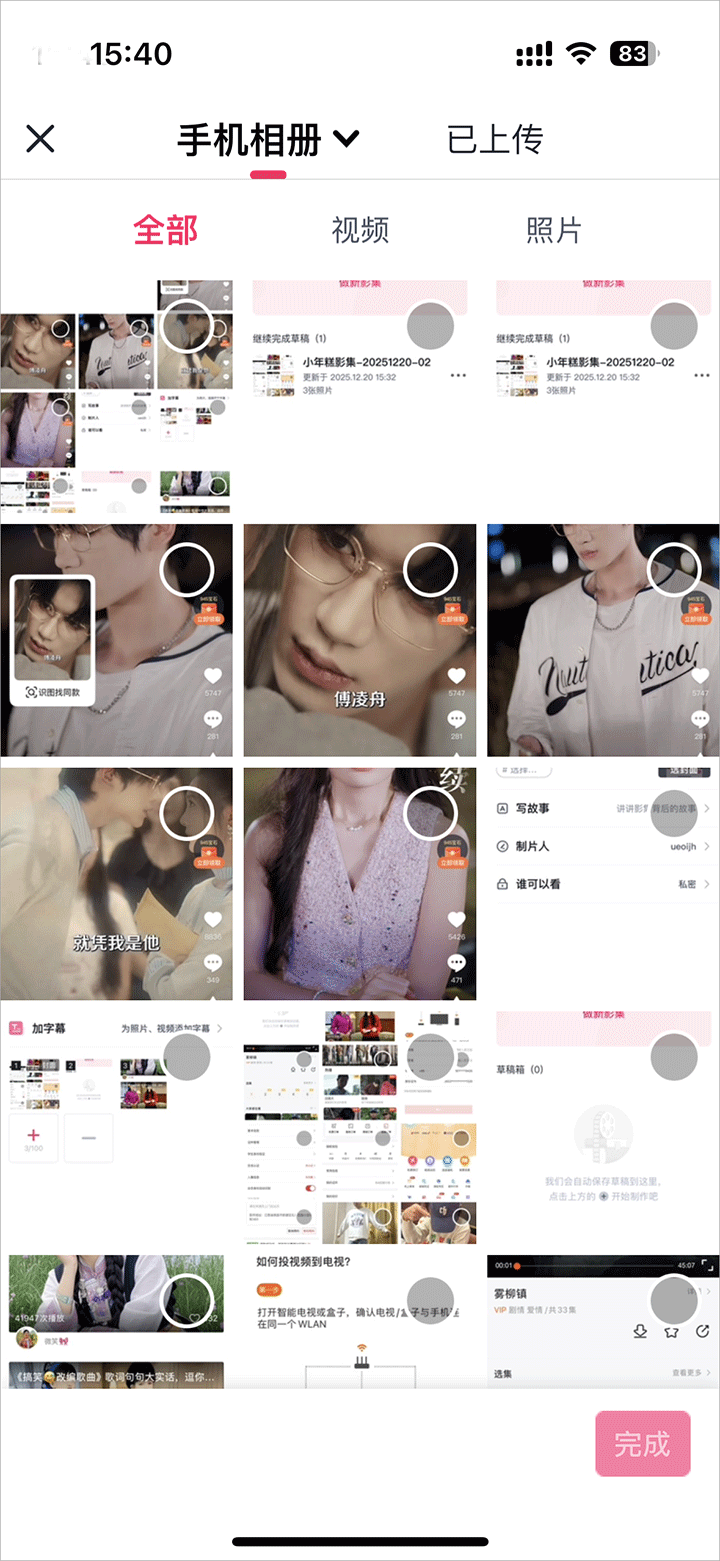Select the woman in pink vest photo

430,813
